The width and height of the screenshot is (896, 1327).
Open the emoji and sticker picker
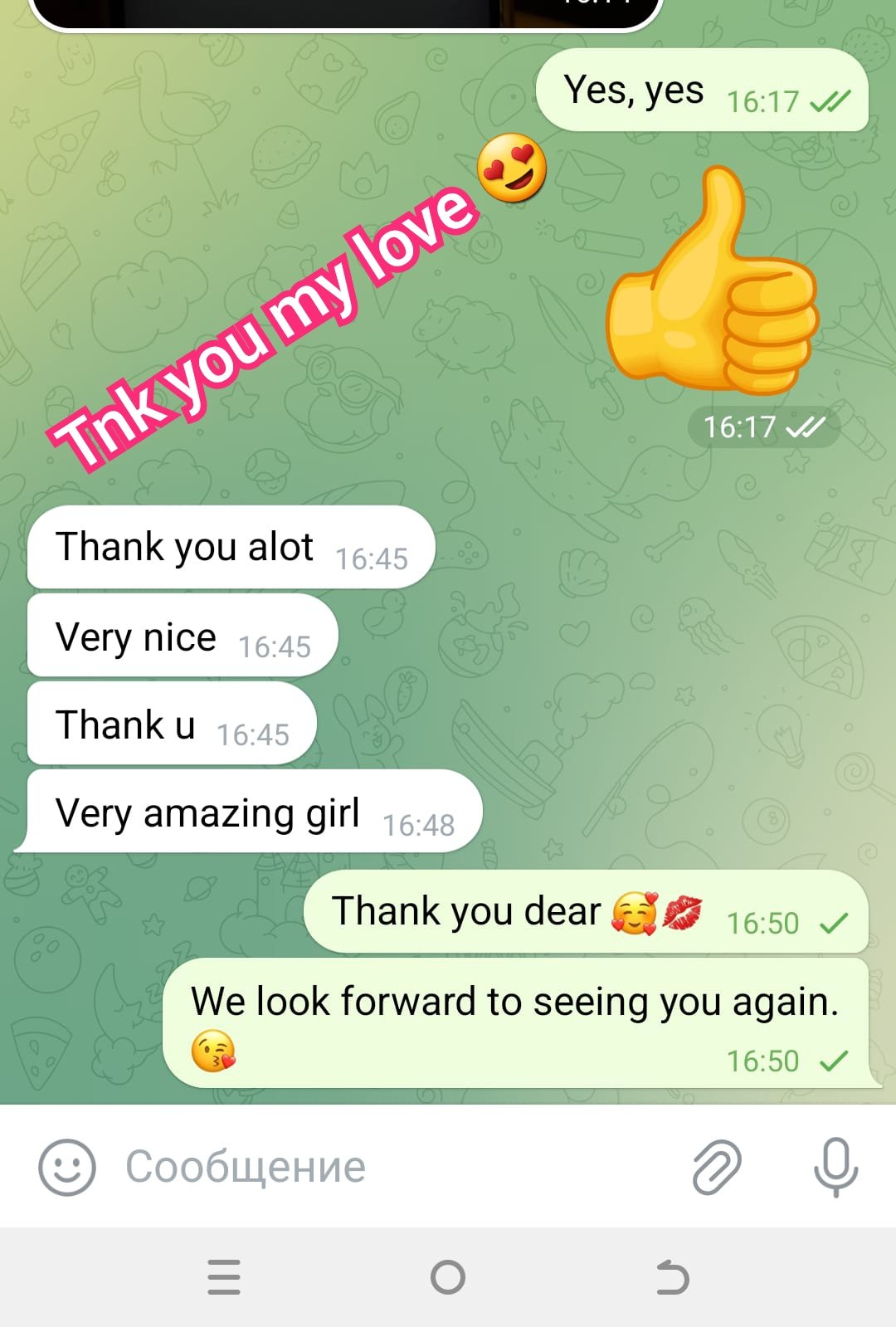66,1167
